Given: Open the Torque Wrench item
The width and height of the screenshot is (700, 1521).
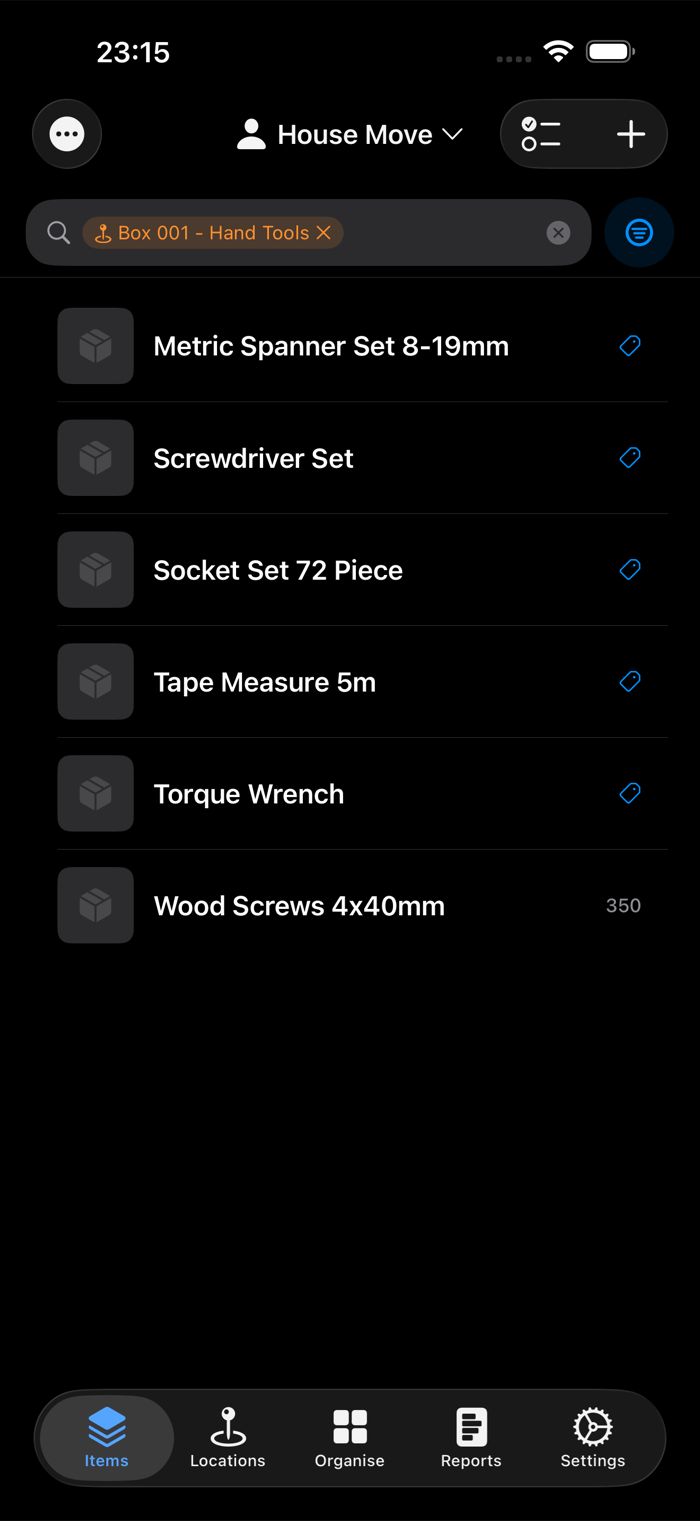Looking at the screenshot, I should click(x=362, y=794).
